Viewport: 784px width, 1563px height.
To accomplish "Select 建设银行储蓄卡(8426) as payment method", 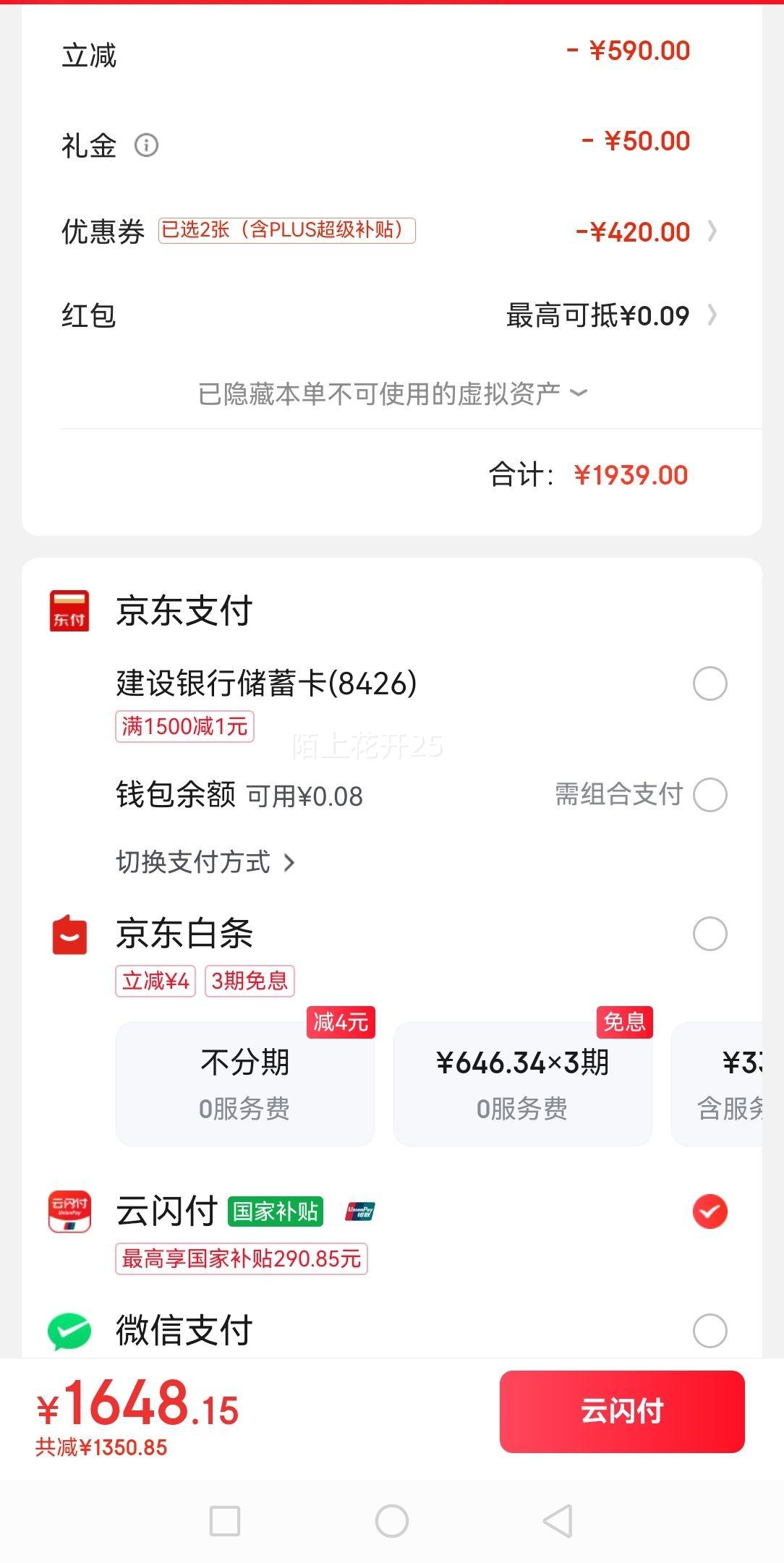I will (710, 683).
